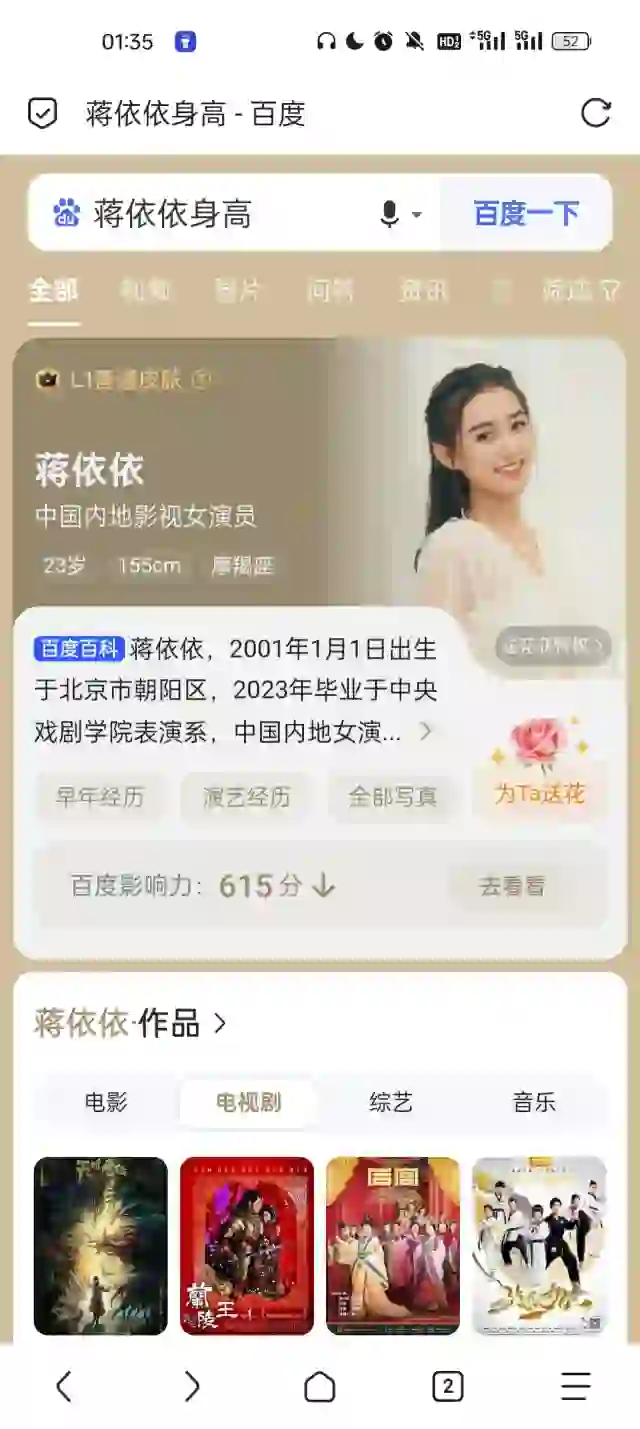Open the 兰陵王 drama poster
The width and height of the screenshot is (640, 1429).
[x=247, y=1246]
